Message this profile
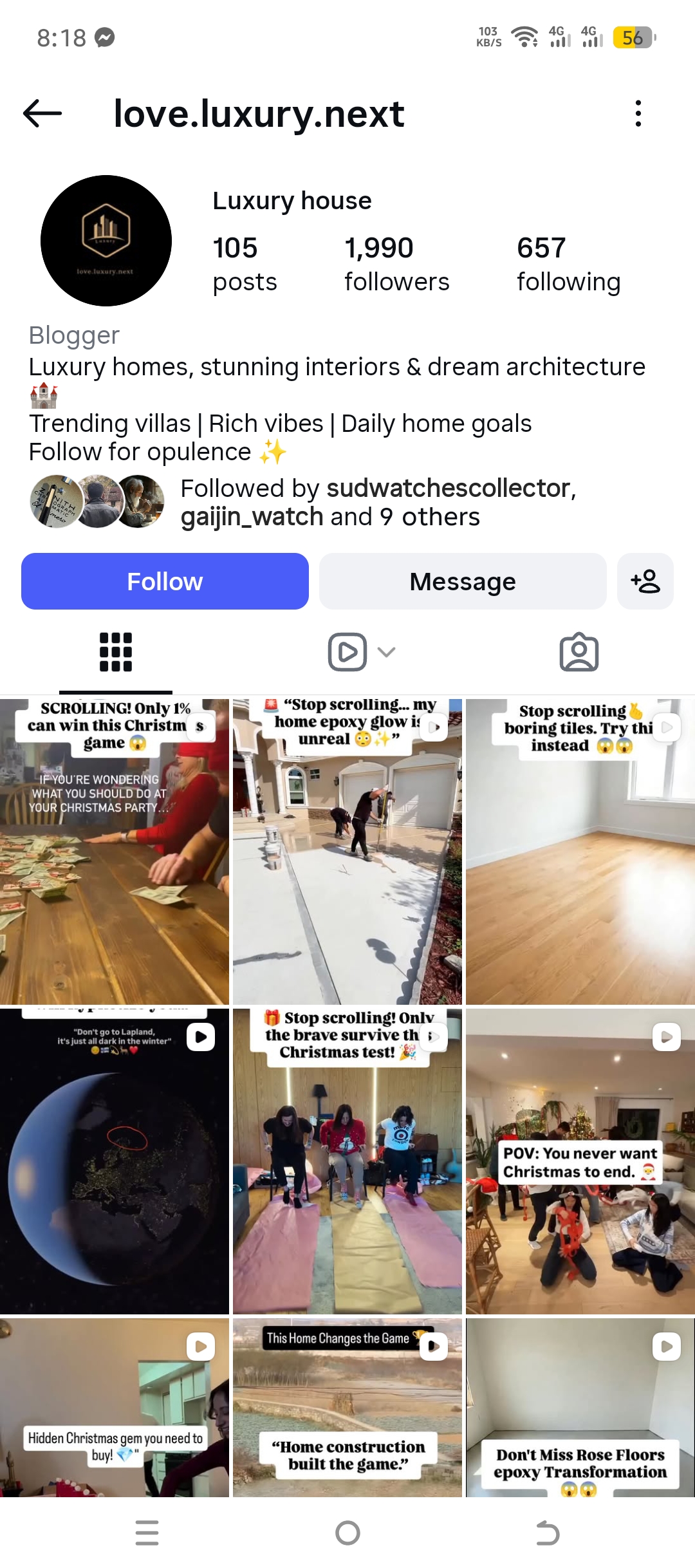This screenshot has height=1568, width=695. coord(463,581)
